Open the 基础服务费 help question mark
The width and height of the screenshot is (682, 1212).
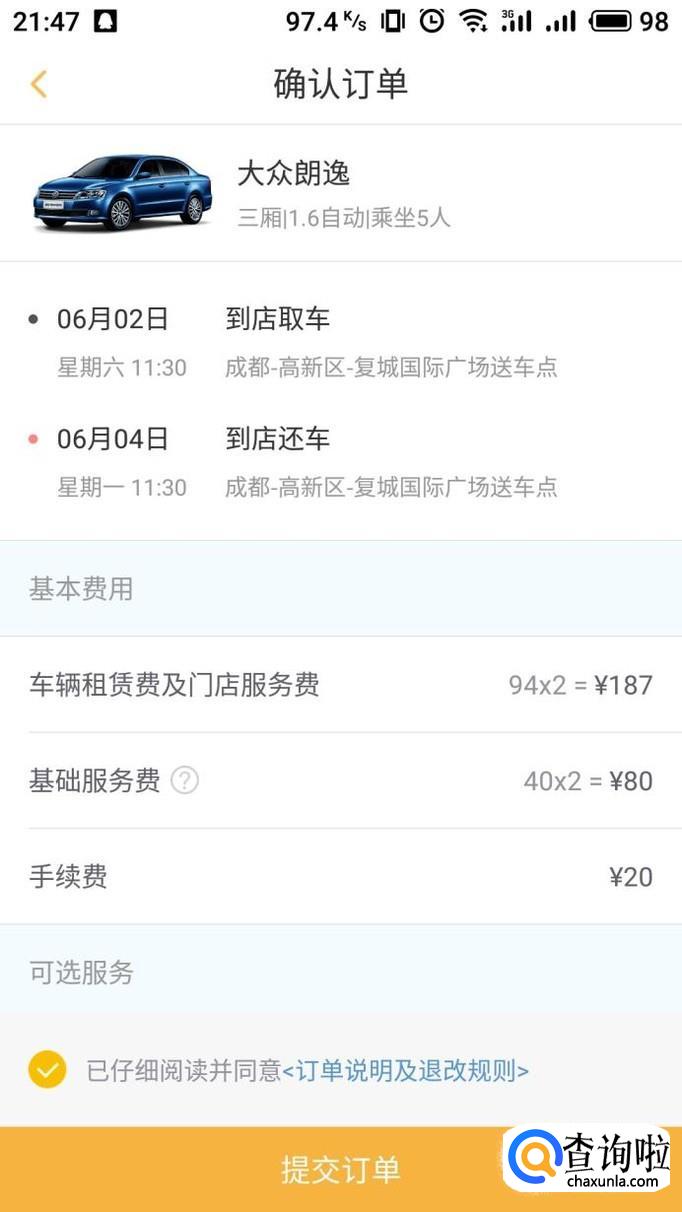[184, 780]
